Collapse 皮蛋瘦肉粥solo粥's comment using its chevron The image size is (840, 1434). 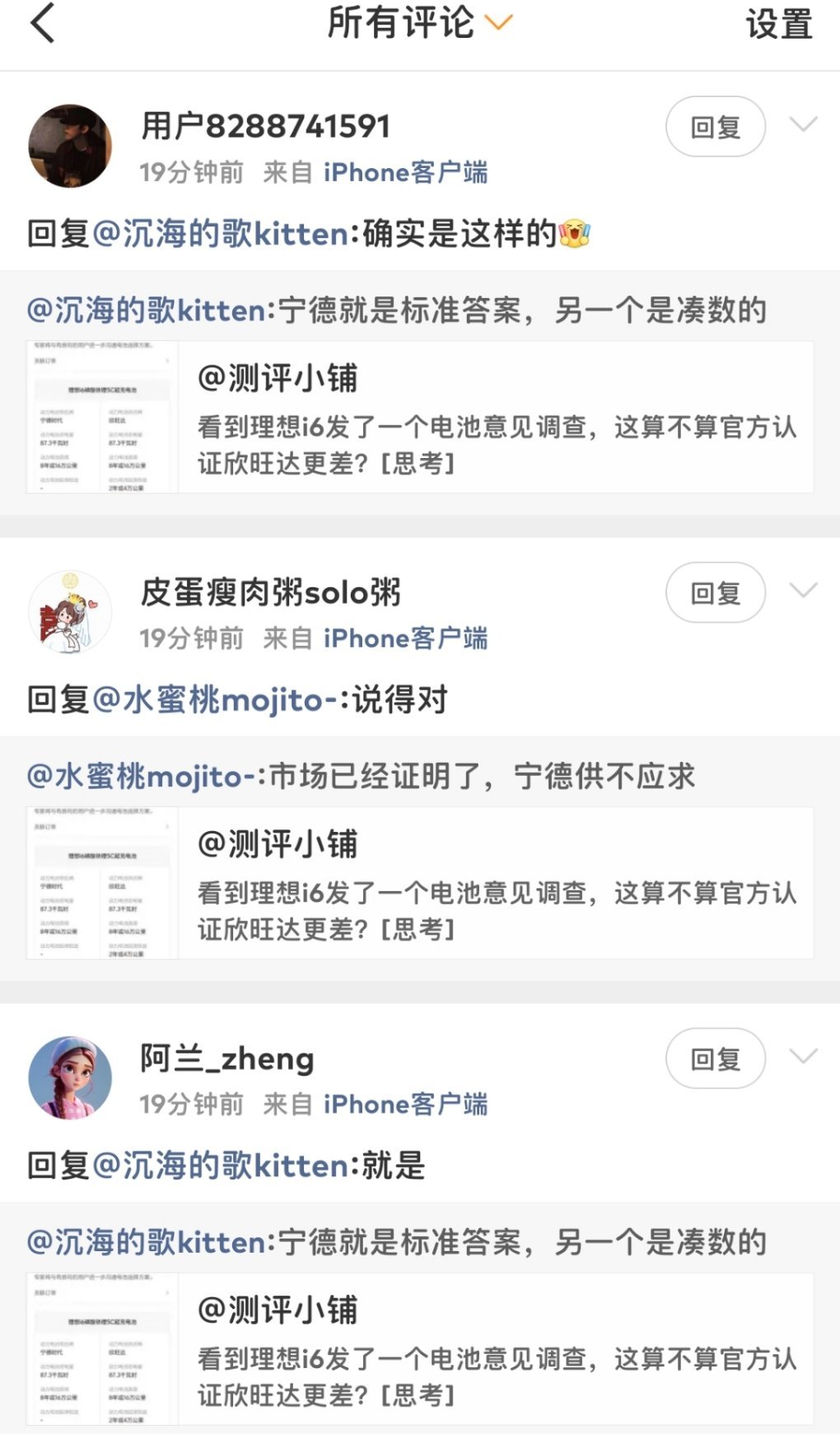pos(803,591)
